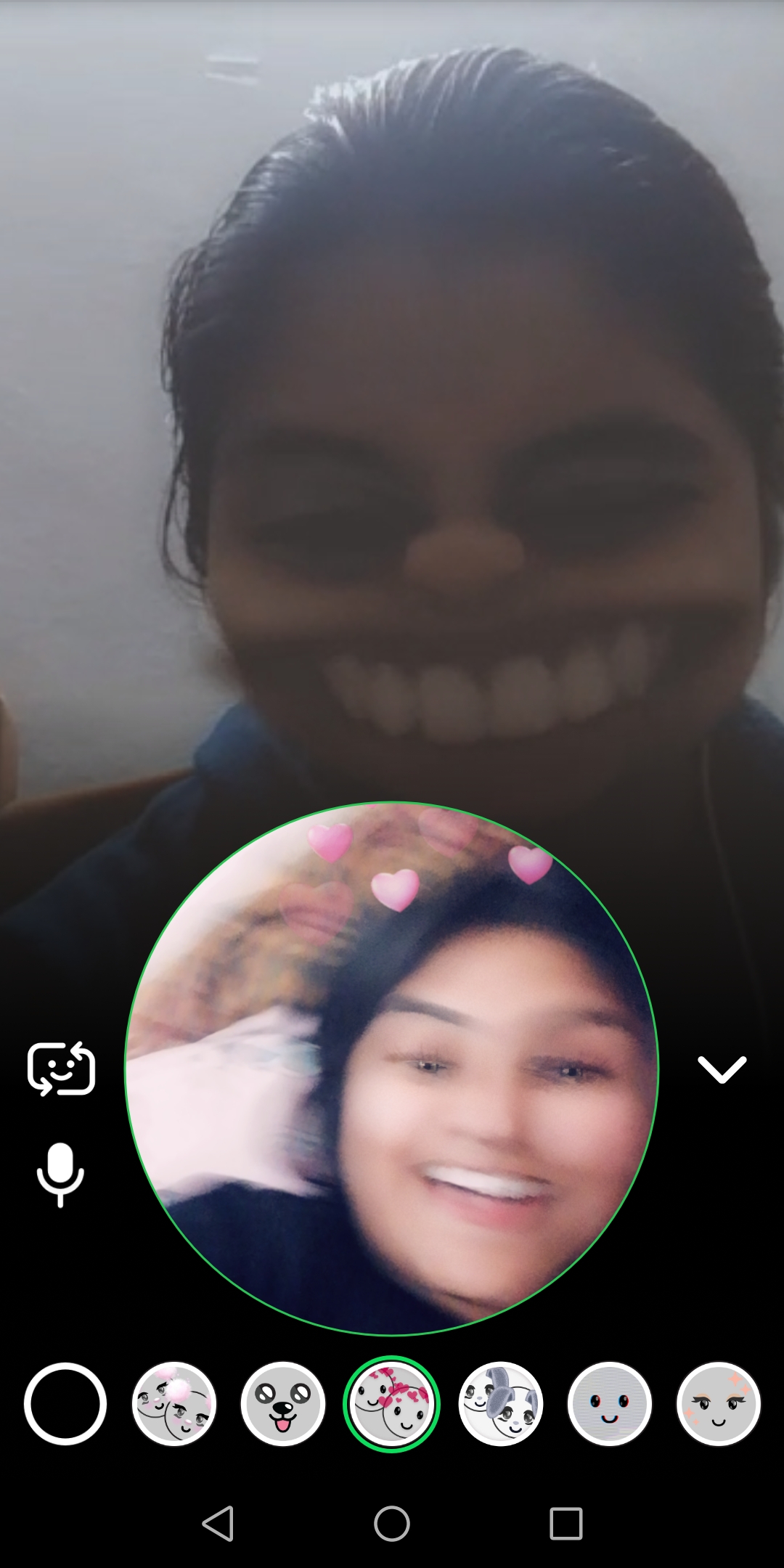Viewport: 784px width, 1568px height.
Task: Mute the microphone
Action: [x=60, y=1175]
